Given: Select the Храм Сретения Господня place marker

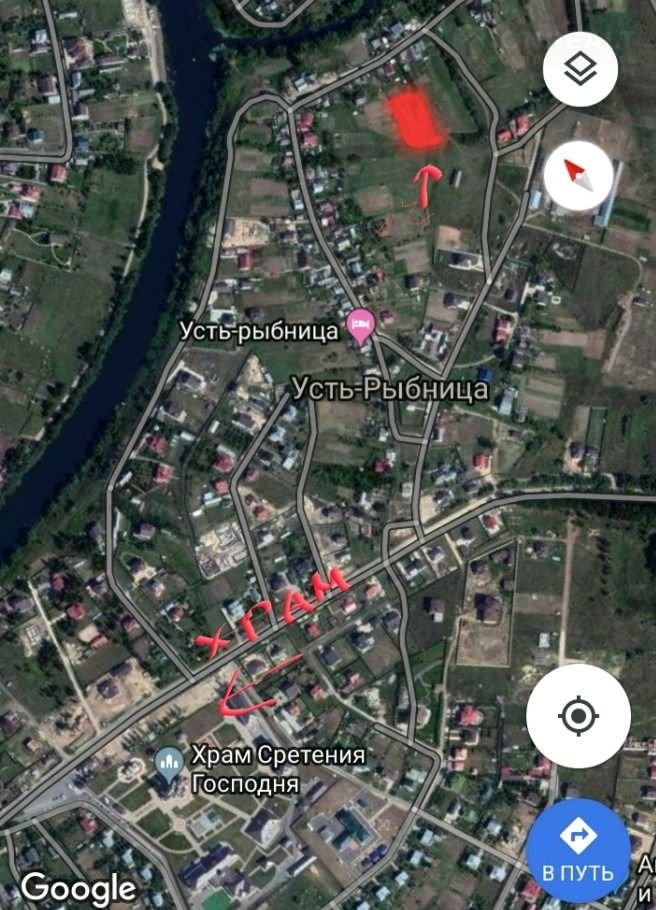Looking at the screenshot, I should click(169, 762).
